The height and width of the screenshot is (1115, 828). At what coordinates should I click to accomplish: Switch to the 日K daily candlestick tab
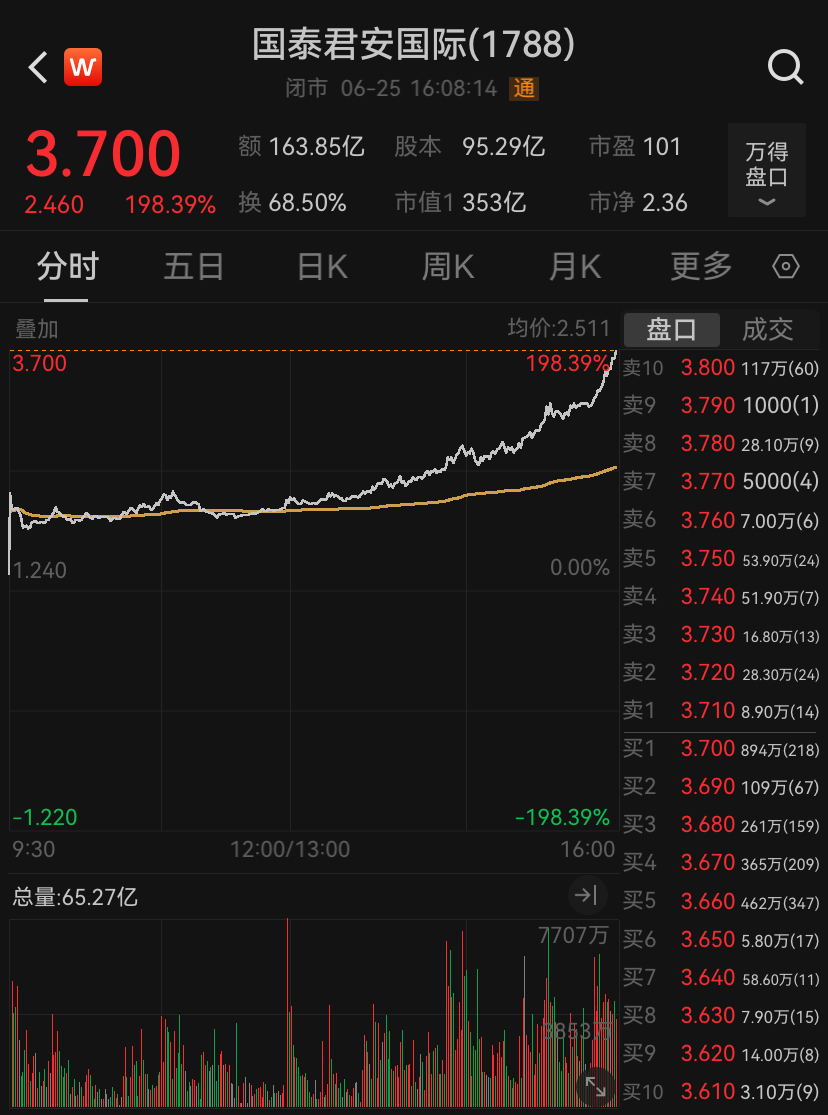click(320, 266)
